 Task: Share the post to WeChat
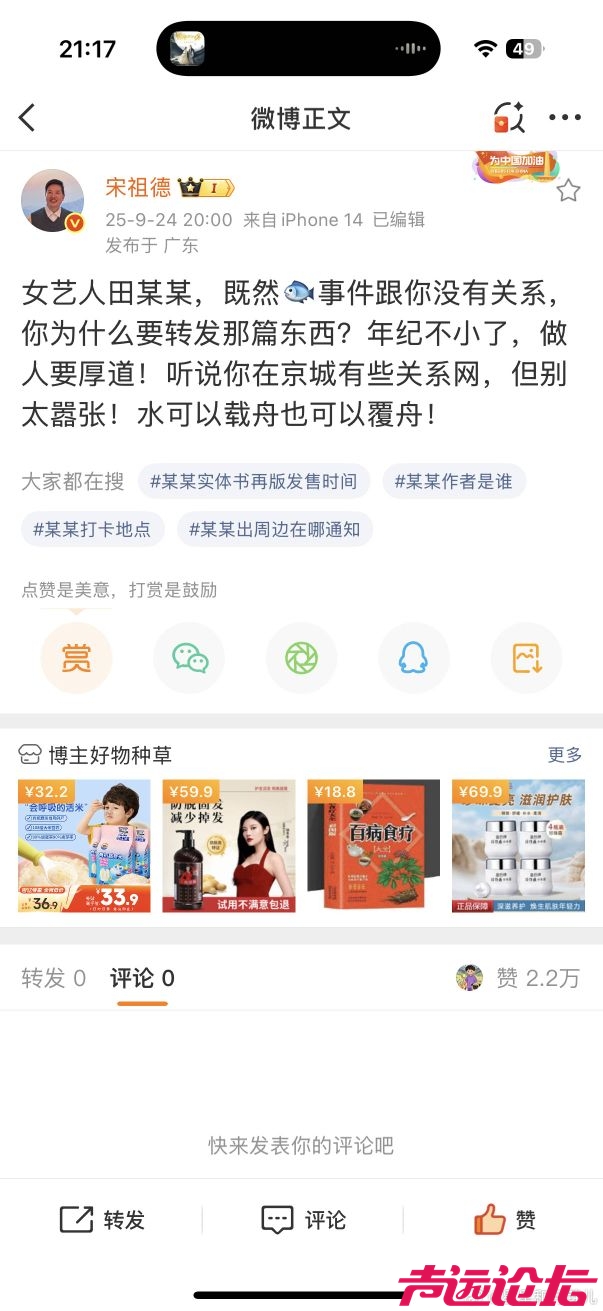tap(189, 657)
